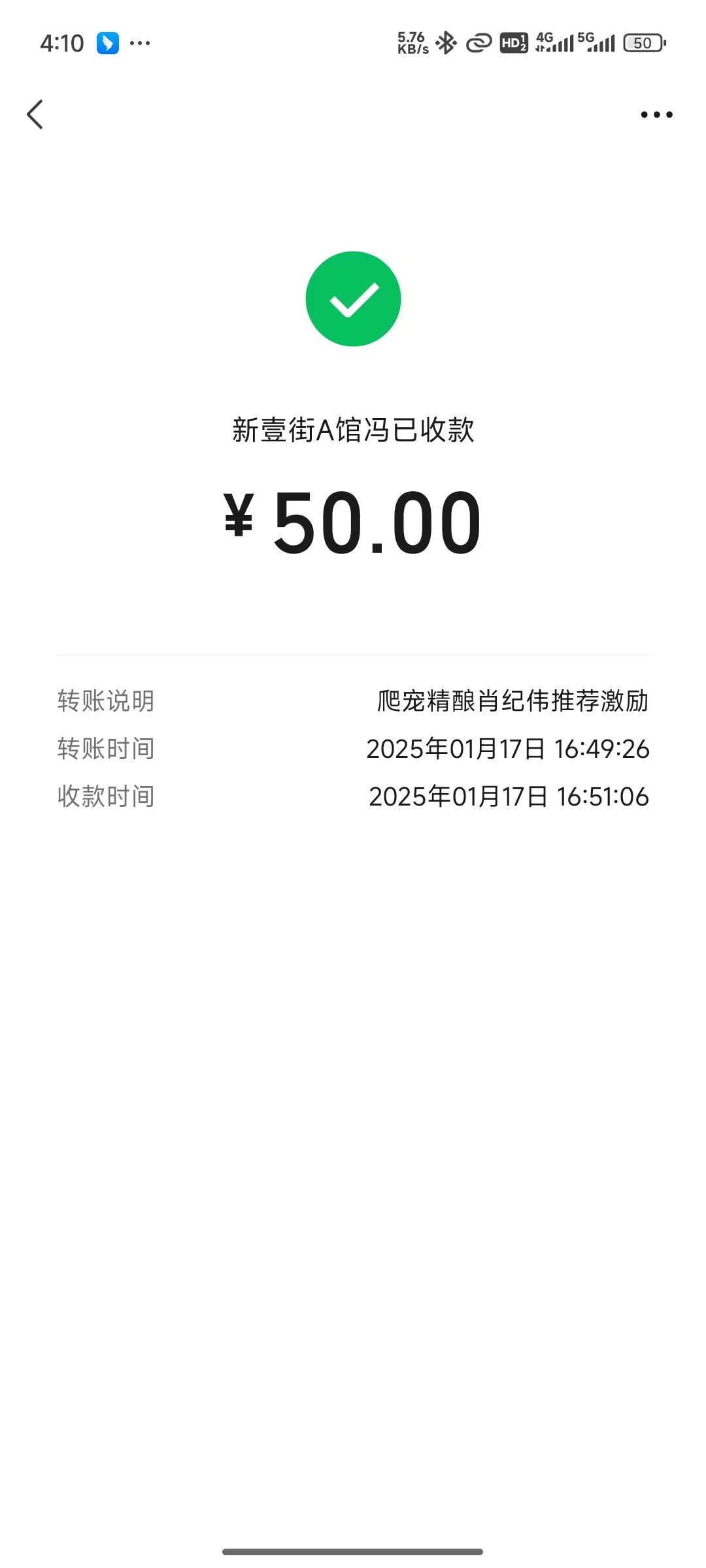
Task: Go back from the transfer receipt
Action: pos(35,115)
